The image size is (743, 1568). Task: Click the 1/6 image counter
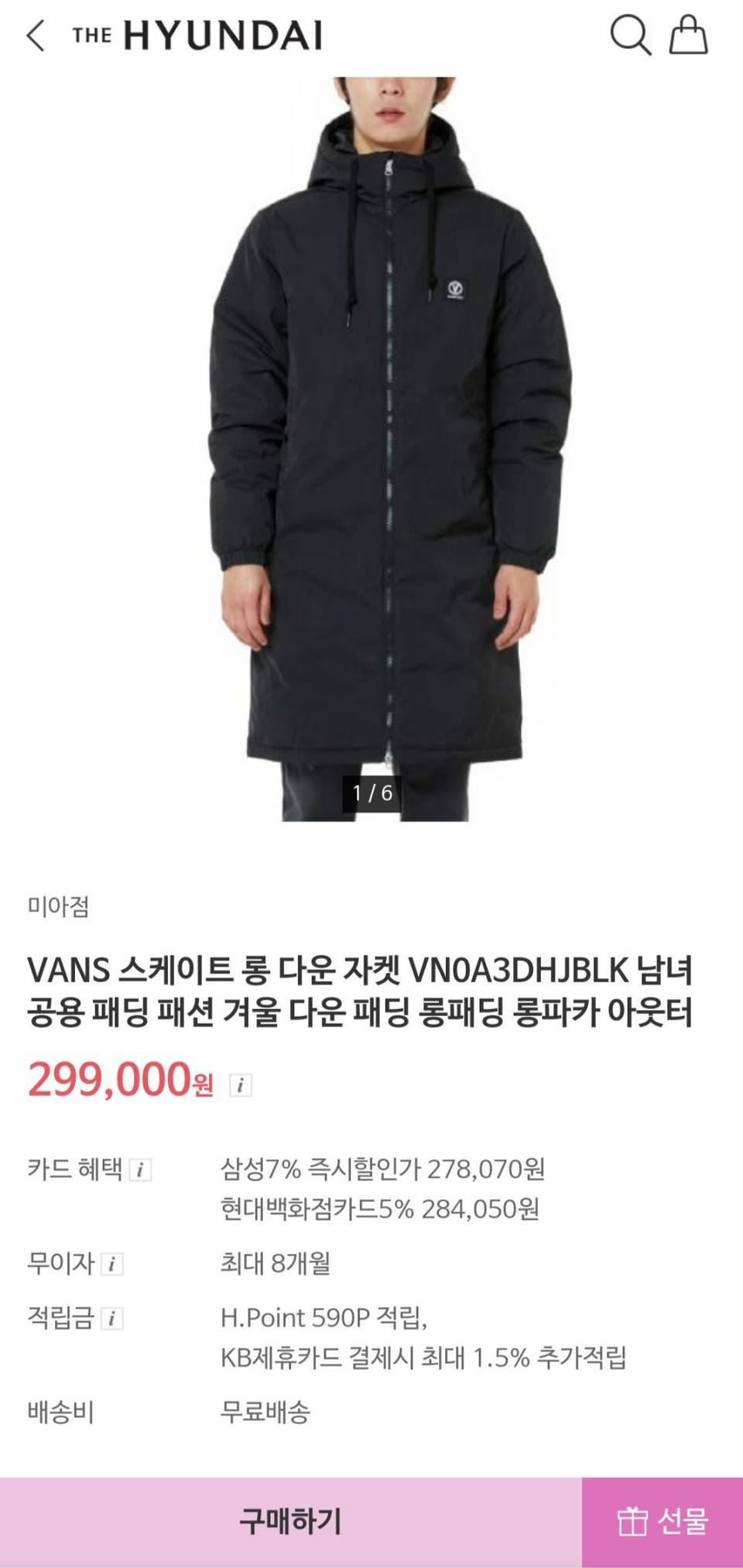371,793
